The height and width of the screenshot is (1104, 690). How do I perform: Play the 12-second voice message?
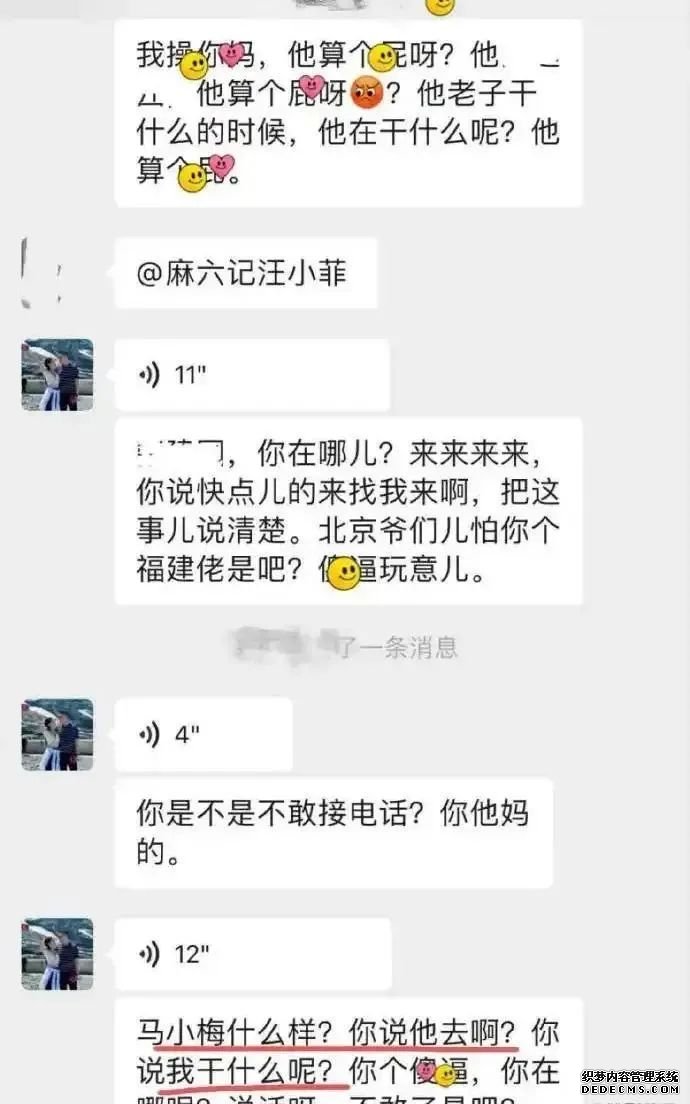251,954
